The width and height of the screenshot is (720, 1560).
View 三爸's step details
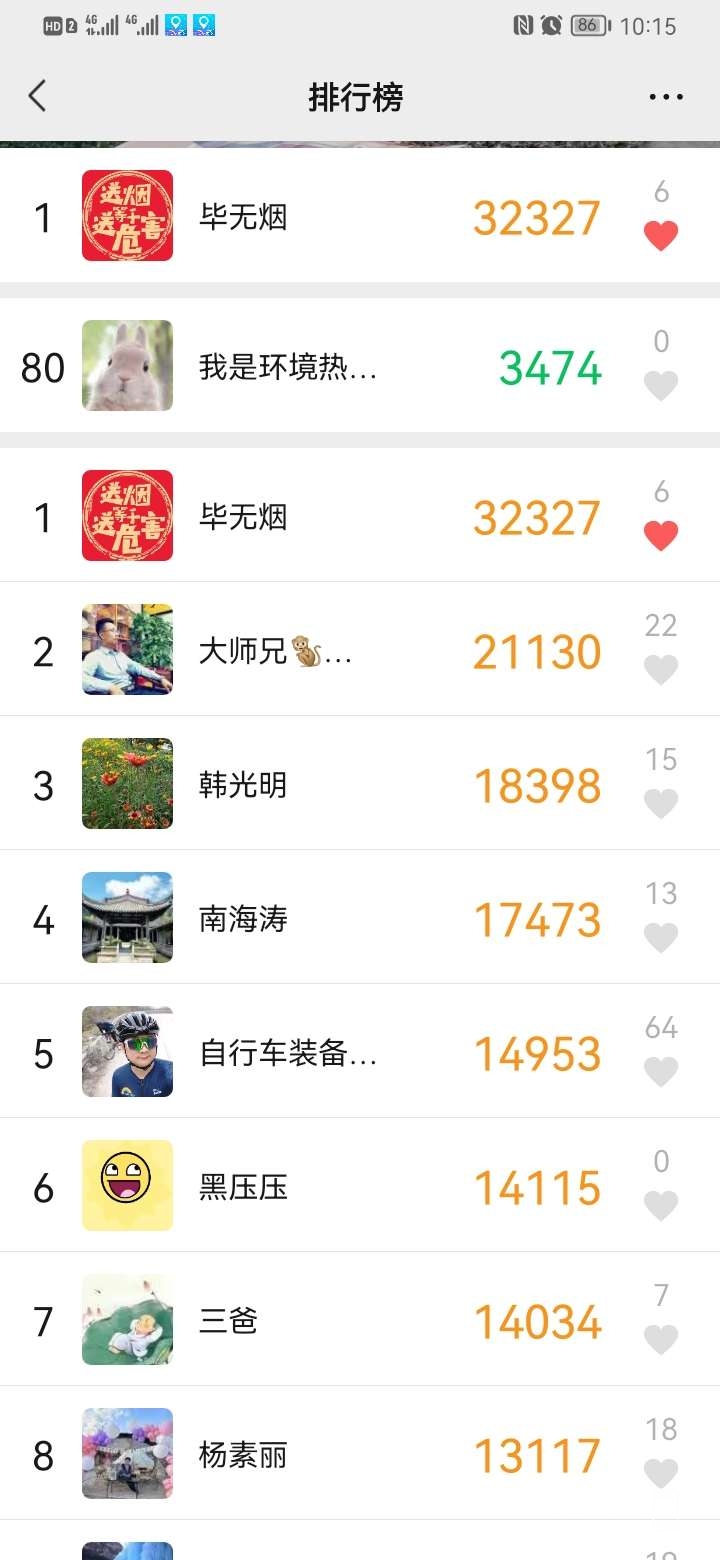pos(300,1321)
